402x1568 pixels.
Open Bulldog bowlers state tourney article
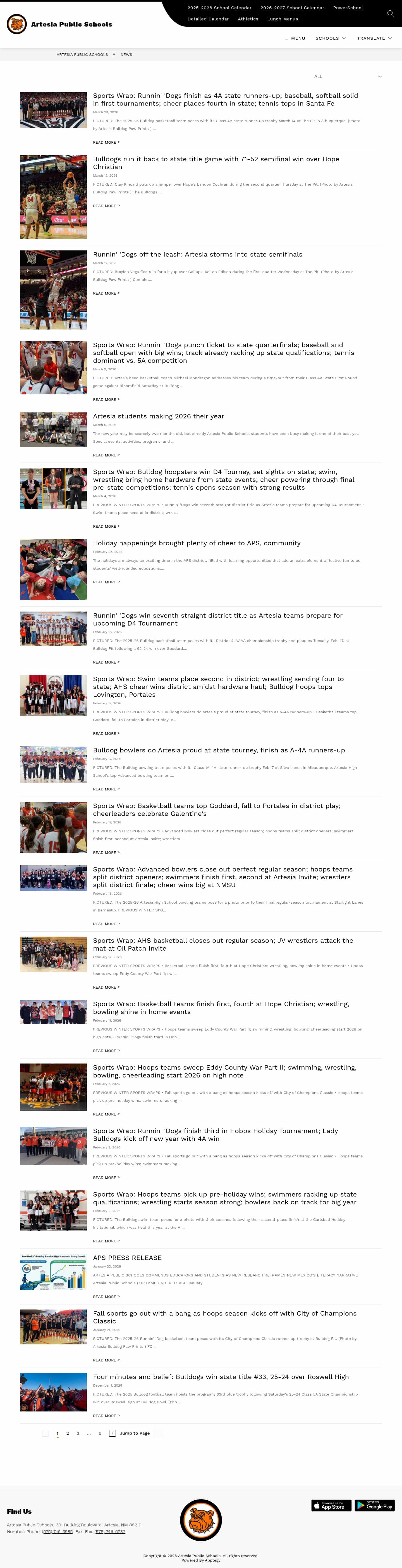coord(218,750)
